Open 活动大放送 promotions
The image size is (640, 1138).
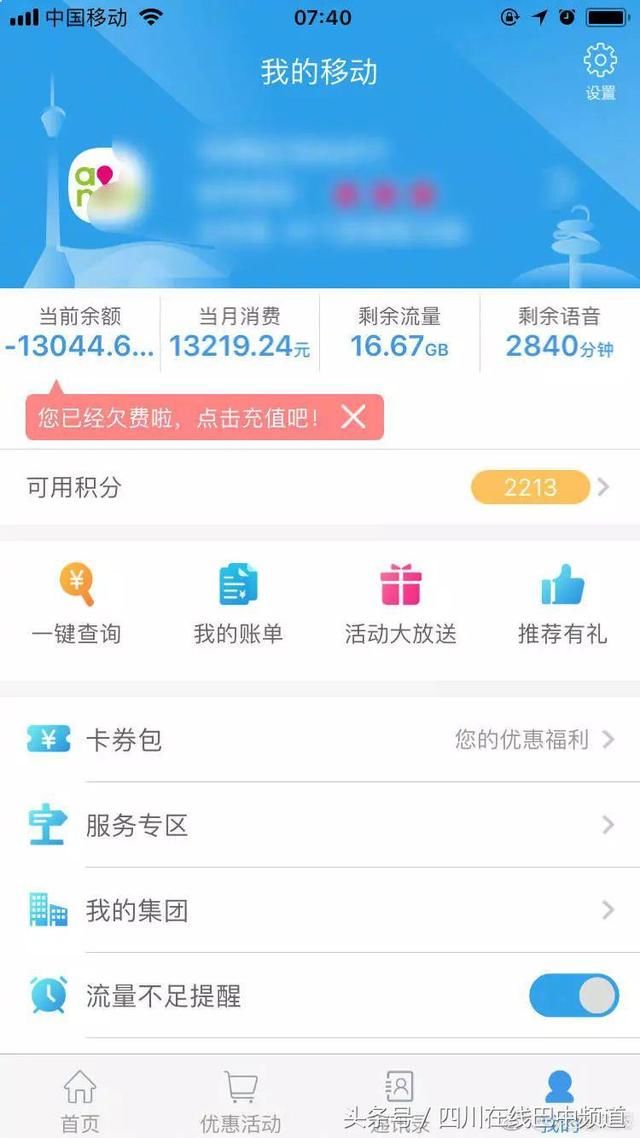coord(401,606)
